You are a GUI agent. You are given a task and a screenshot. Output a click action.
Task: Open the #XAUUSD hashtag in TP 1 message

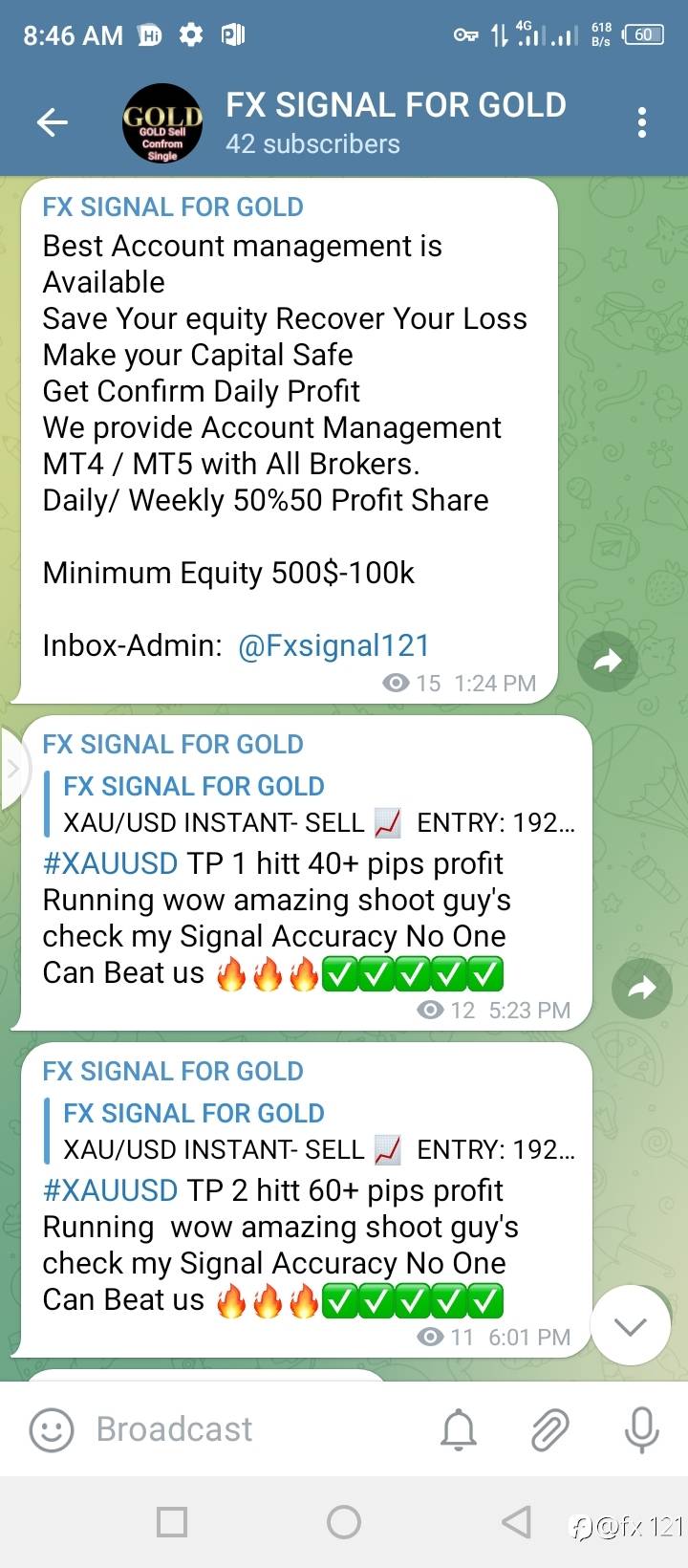click(110, 863)
